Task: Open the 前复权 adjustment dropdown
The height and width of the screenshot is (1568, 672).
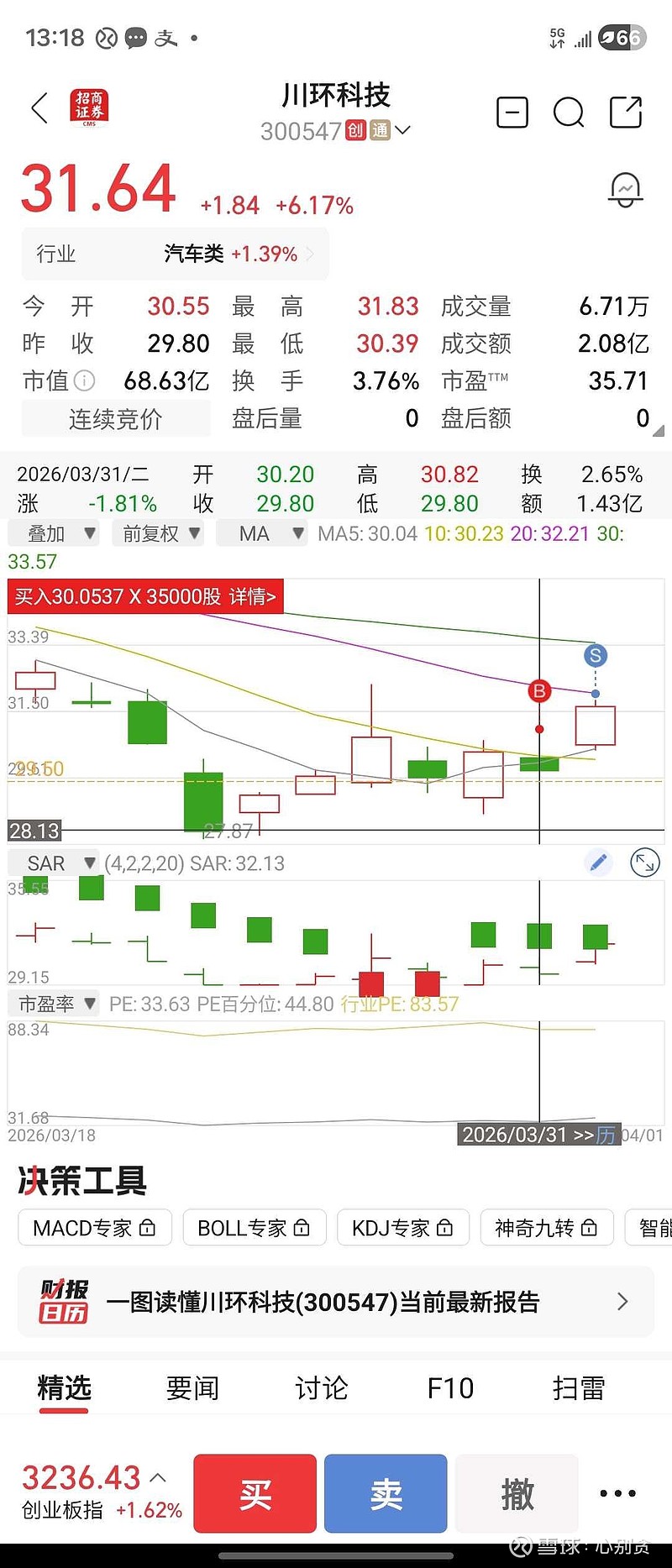Action: tap(160, 534)
